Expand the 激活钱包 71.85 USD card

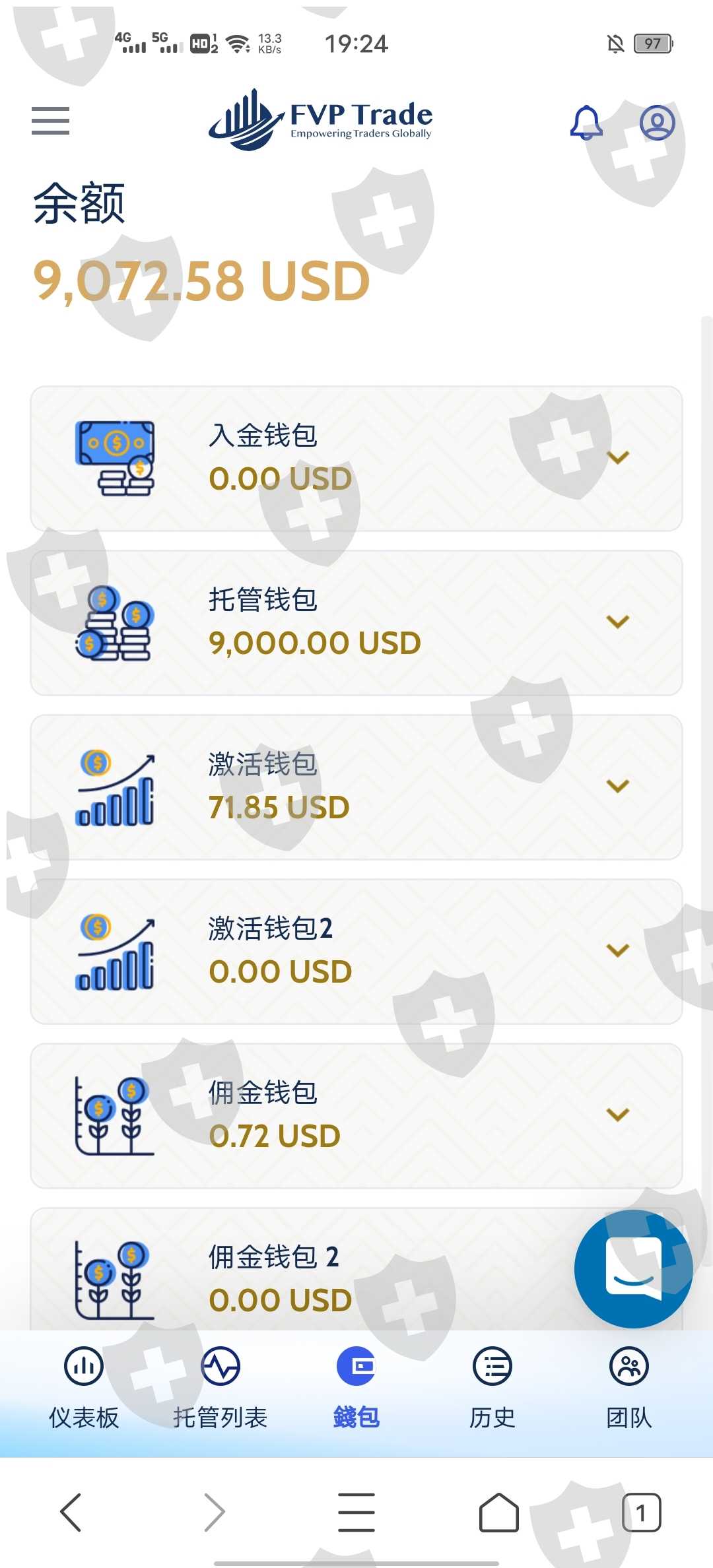point(356,787)
